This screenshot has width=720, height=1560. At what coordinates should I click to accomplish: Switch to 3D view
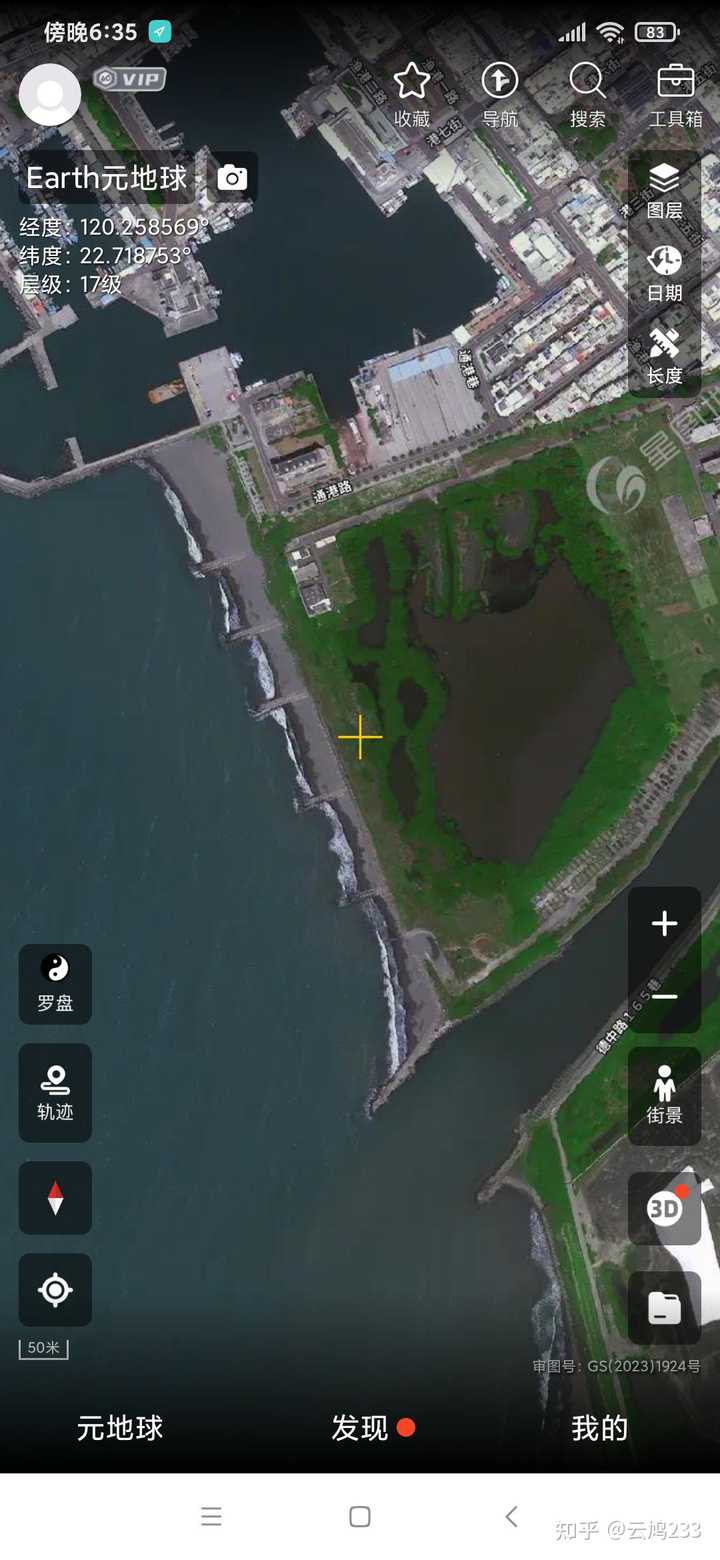pyautogui.click(x=665, y=1209)
